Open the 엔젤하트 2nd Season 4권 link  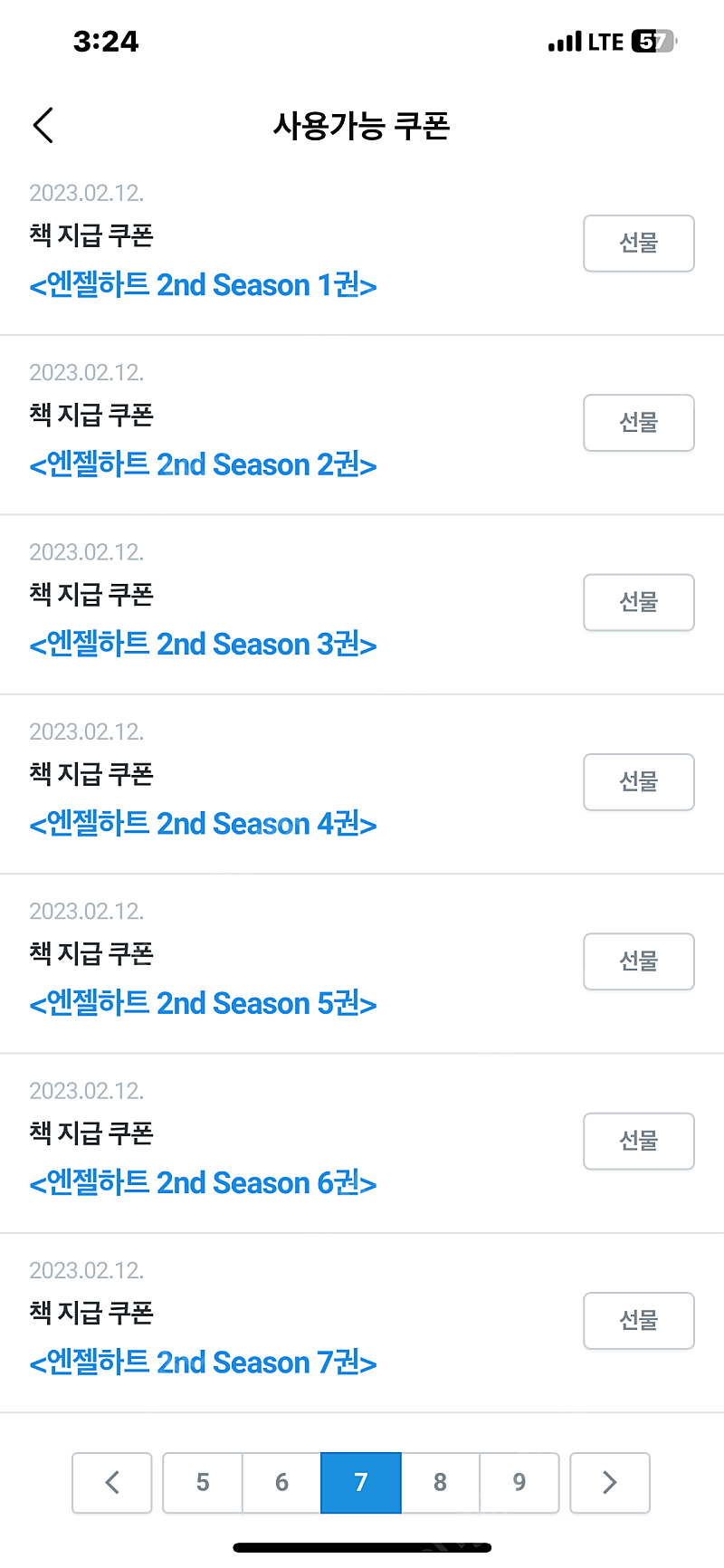pyautogui.click(x=204, y=824)
